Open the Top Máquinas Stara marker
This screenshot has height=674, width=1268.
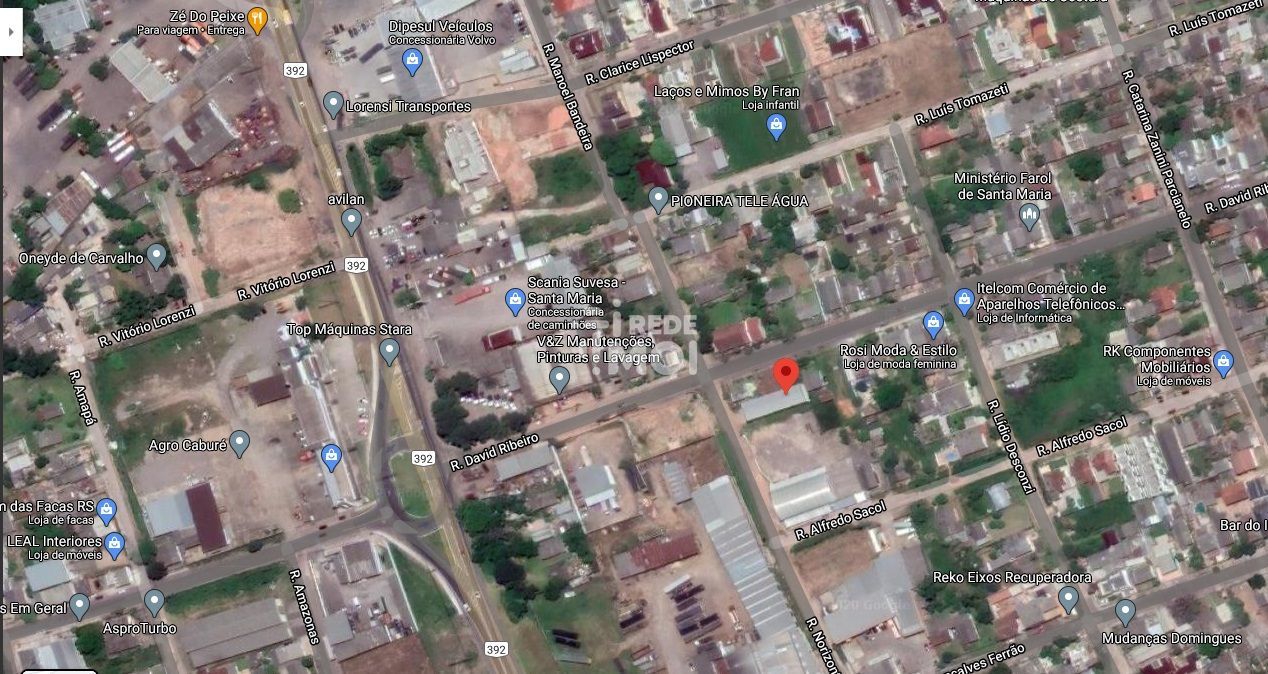(x=389, y=351)
